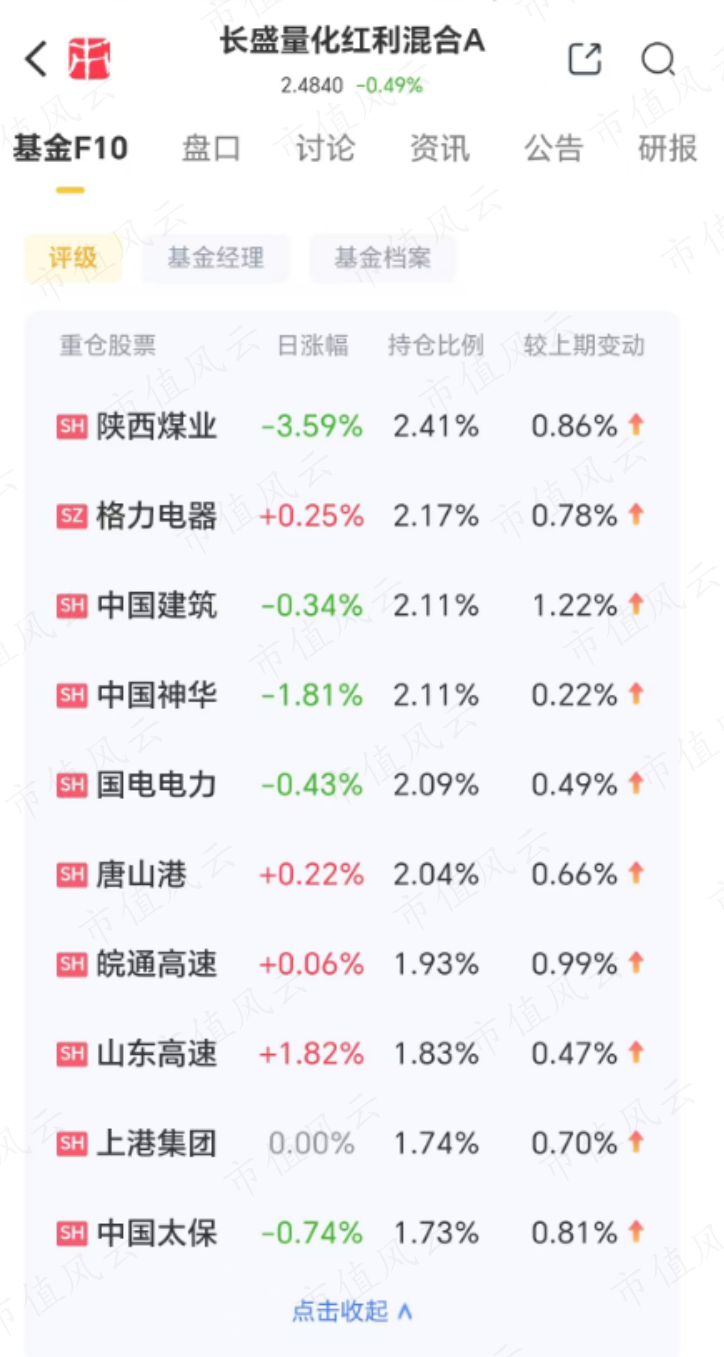Open the 基金档案 chip
This screenshot has height=1357, width=724.
point(383,258)
